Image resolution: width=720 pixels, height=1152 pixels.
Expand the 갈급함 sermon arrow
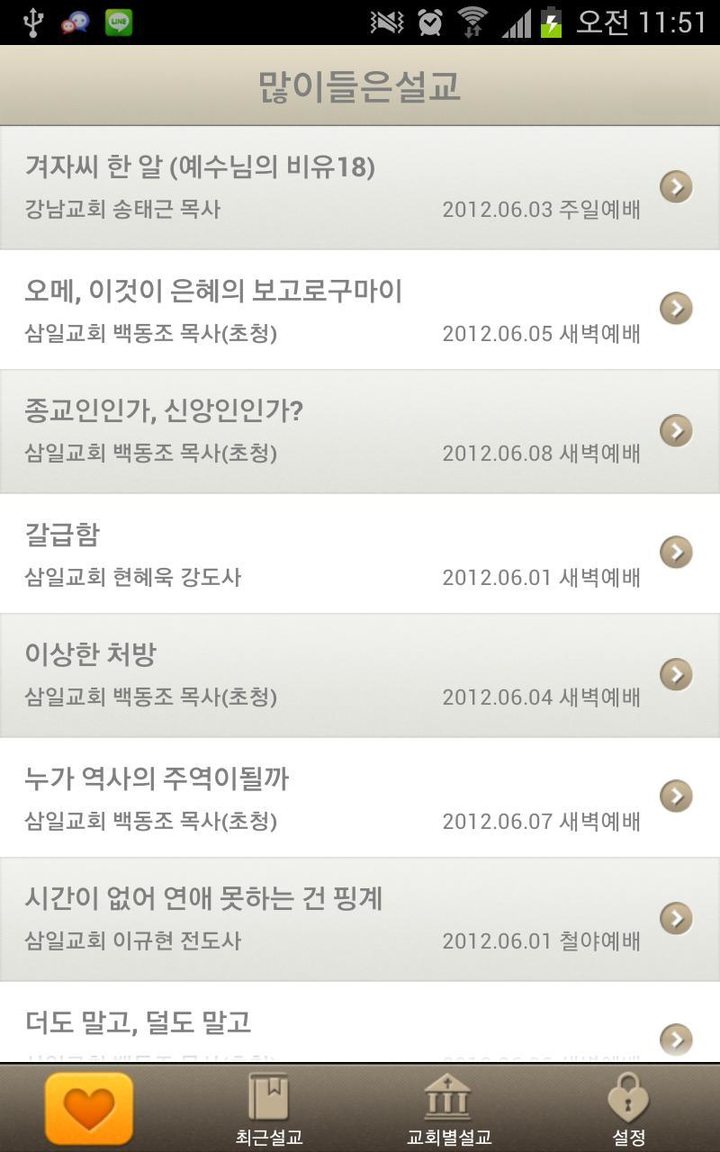click(x=676, y=553)
